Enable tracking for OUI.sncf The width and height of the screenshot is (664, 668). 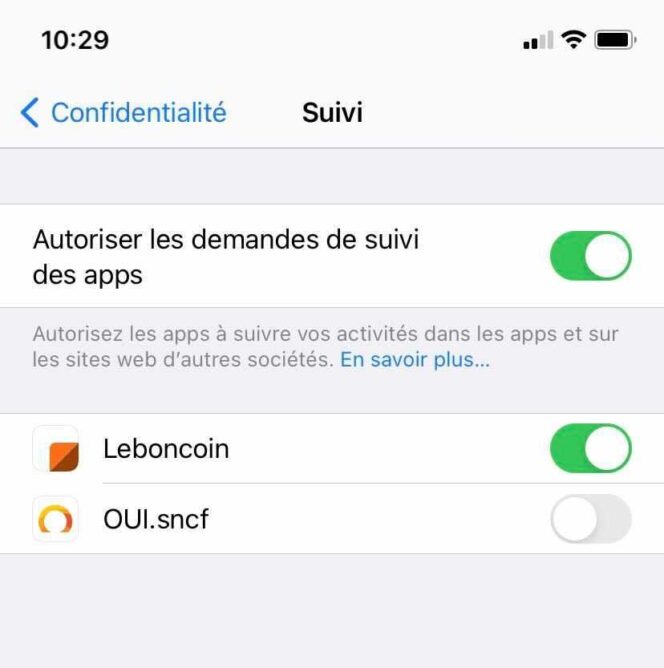pyautogui.click(x=590, y=519)
